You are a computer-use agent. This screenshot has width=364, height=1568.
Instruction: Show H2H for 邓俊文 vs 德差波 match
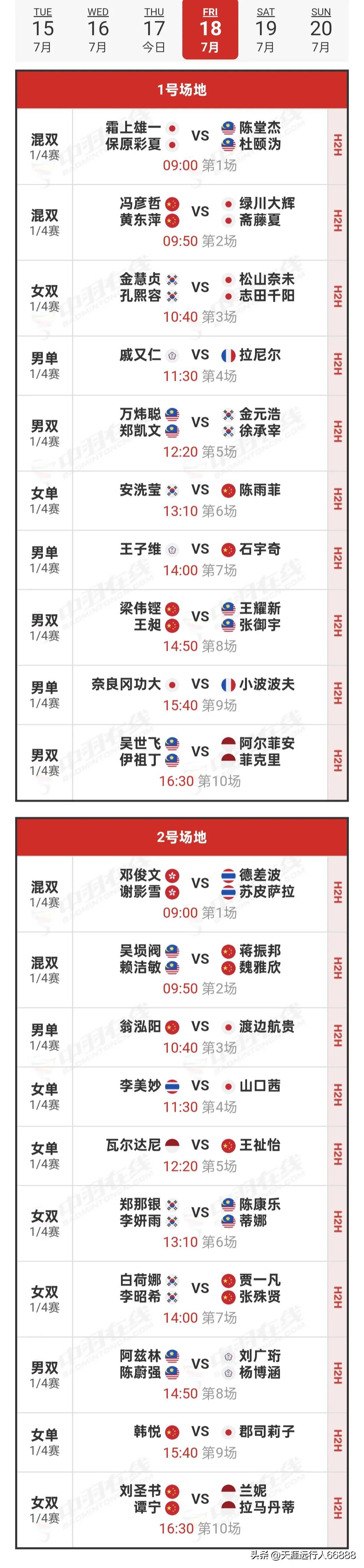(337, 893)
